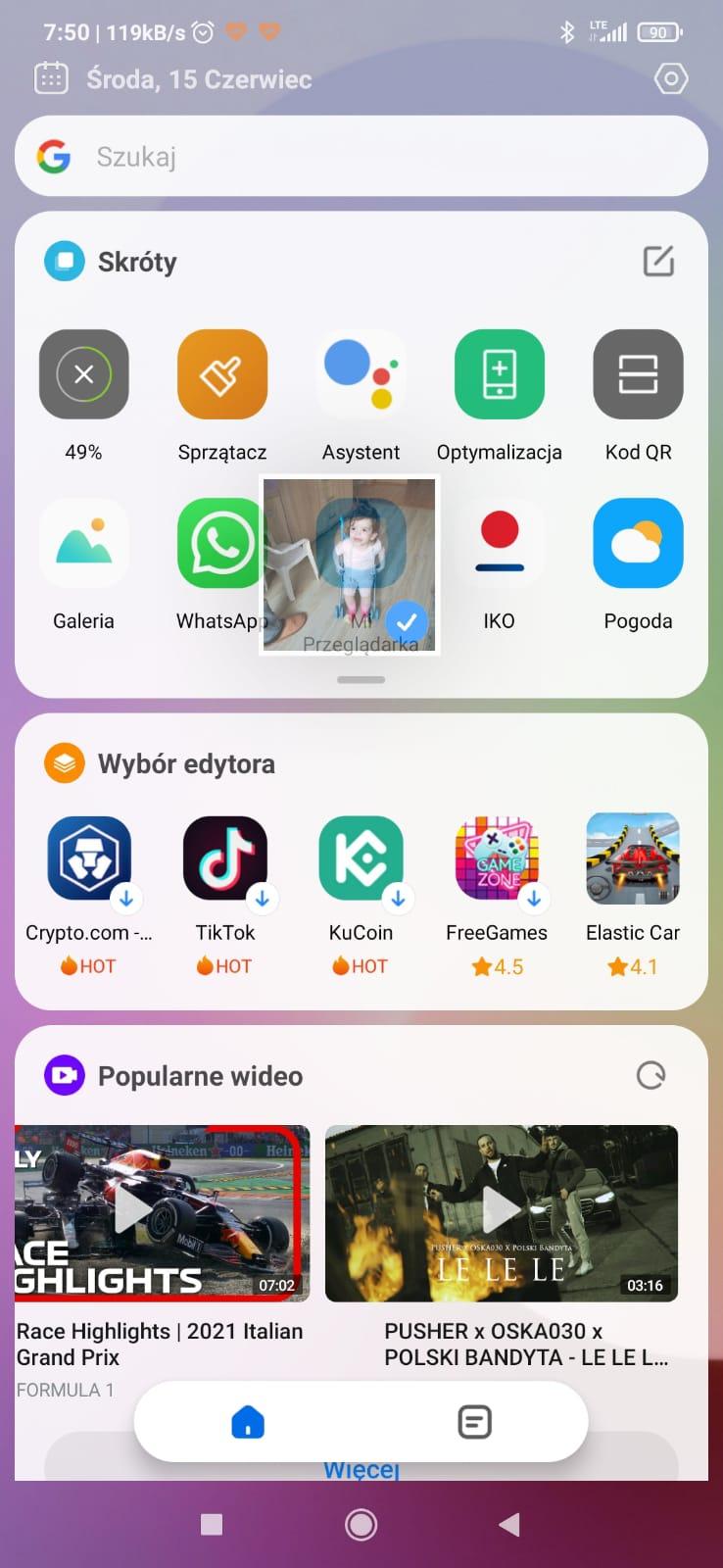Download TikTok from editor's picks

click(225, 859)
